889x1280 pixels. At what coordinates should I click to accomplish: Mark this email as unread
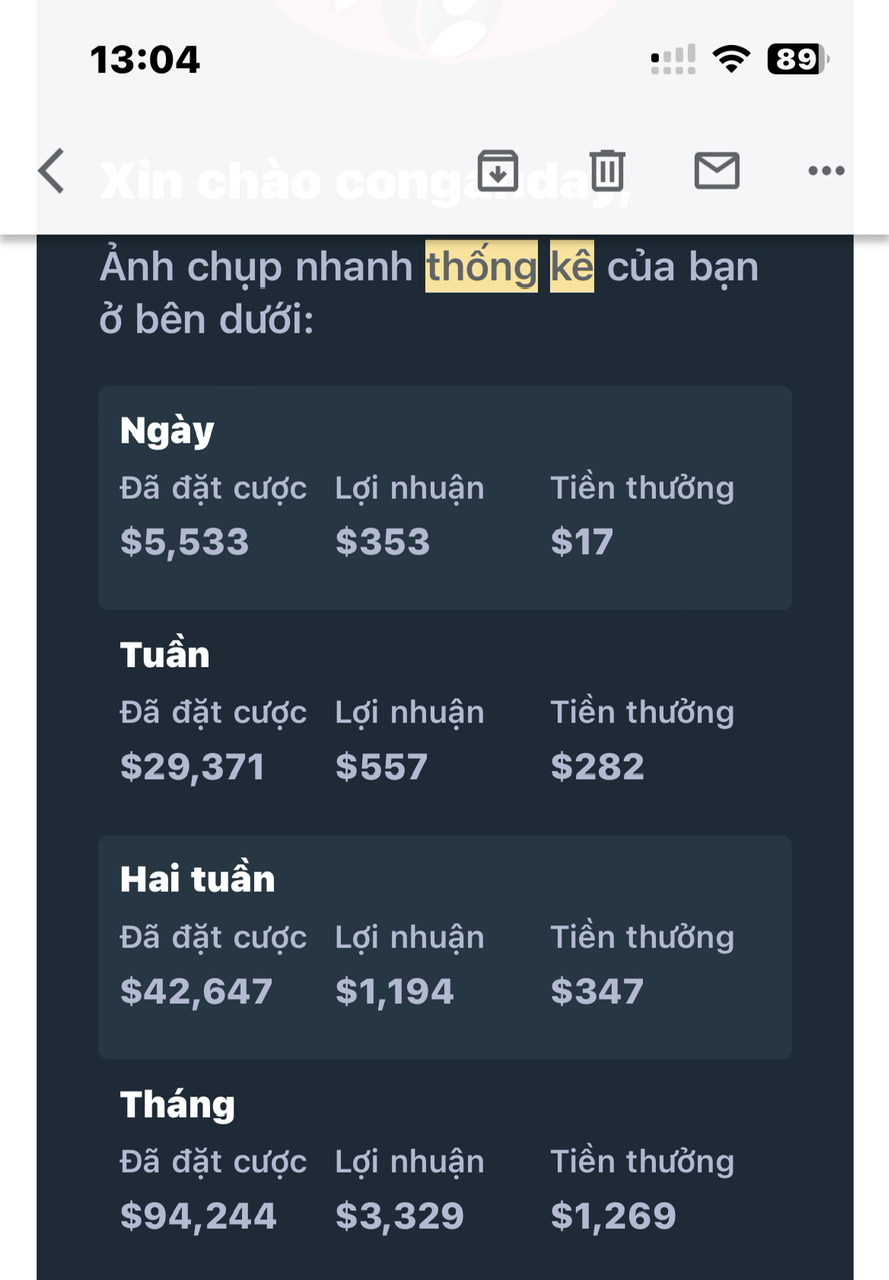(x=717, y=171)
